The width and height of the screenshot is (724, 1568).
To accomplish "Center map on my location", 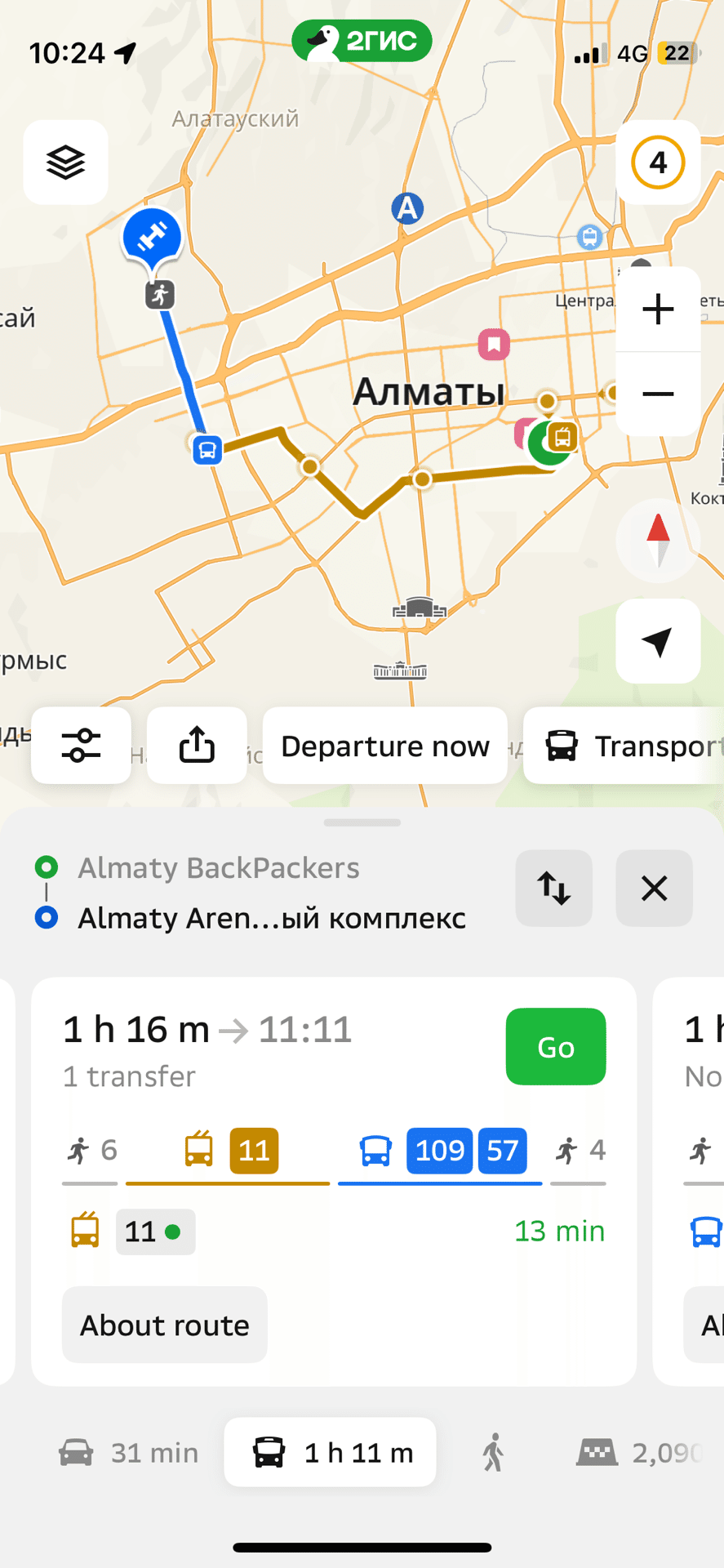I will (658, 642).
